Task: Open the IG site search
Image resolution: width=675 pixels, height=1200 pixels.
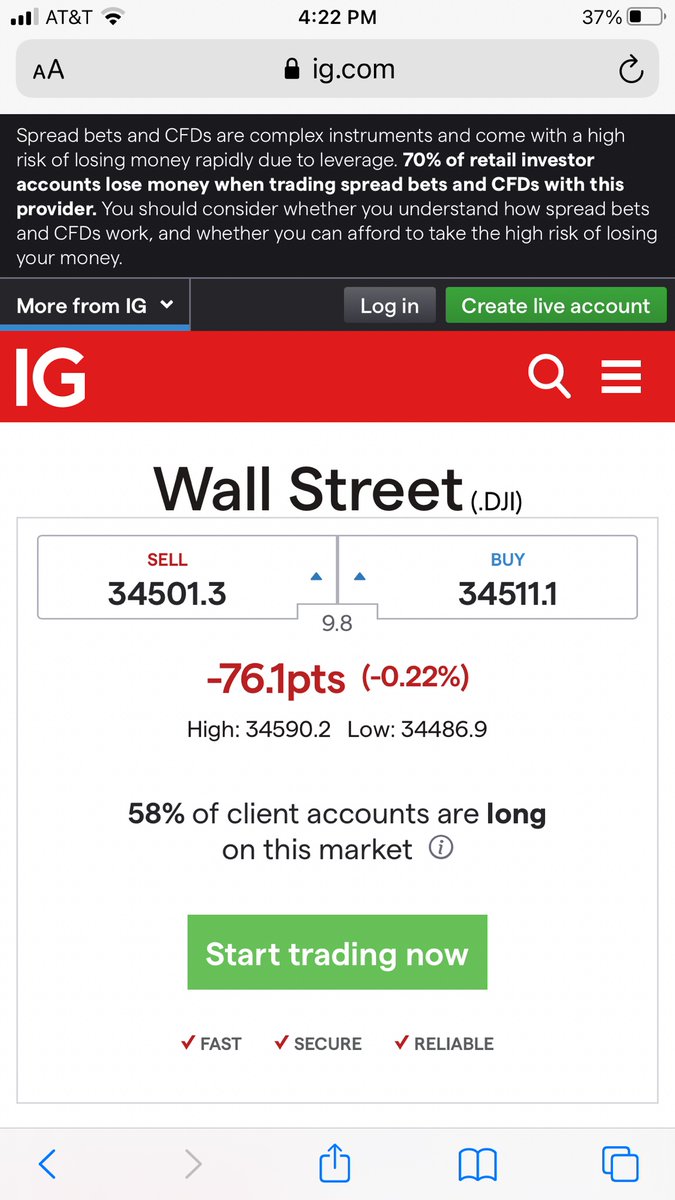Action: tap(549, 377)
